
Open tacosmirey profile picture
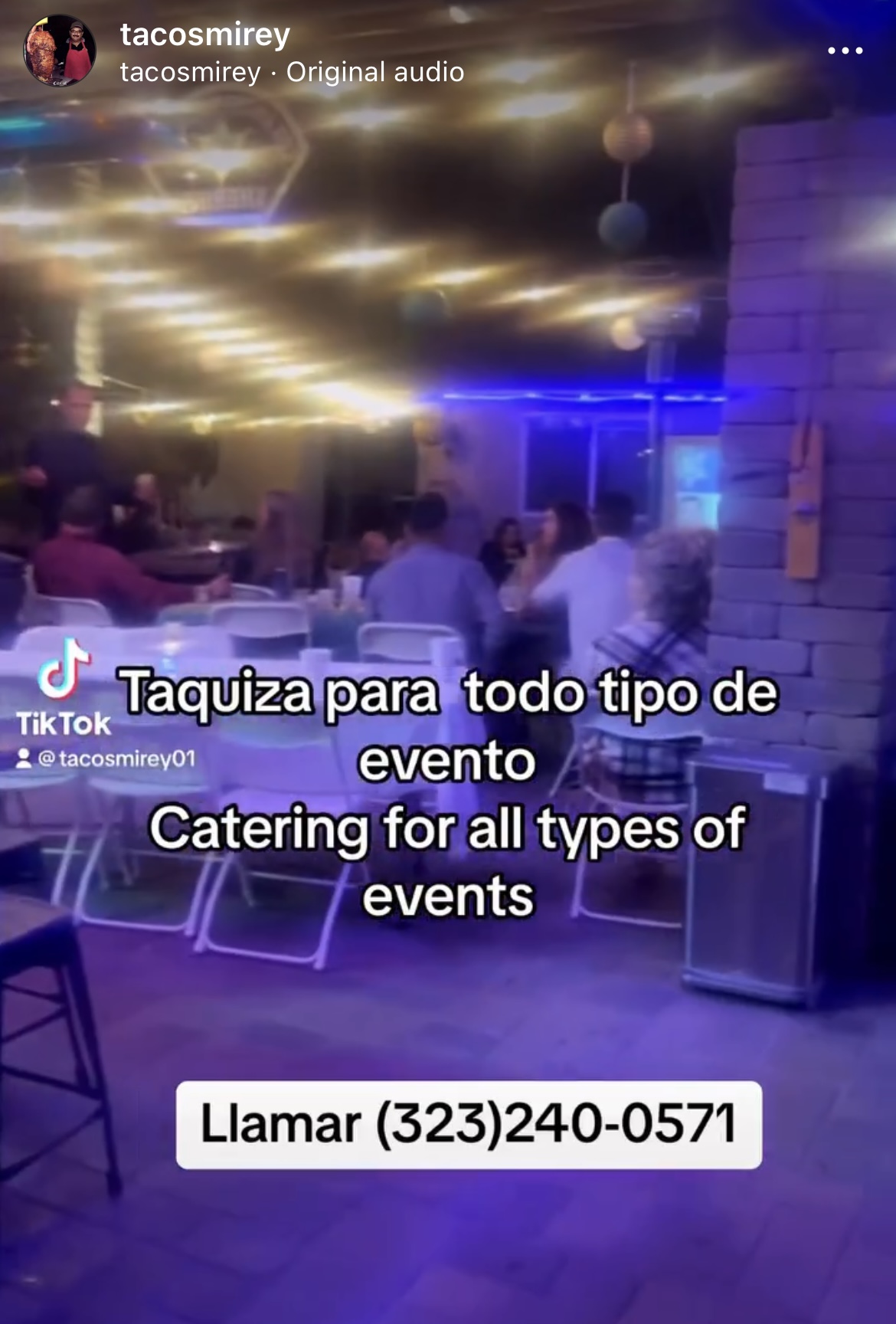pyautogui.click(x=60, y=51)
